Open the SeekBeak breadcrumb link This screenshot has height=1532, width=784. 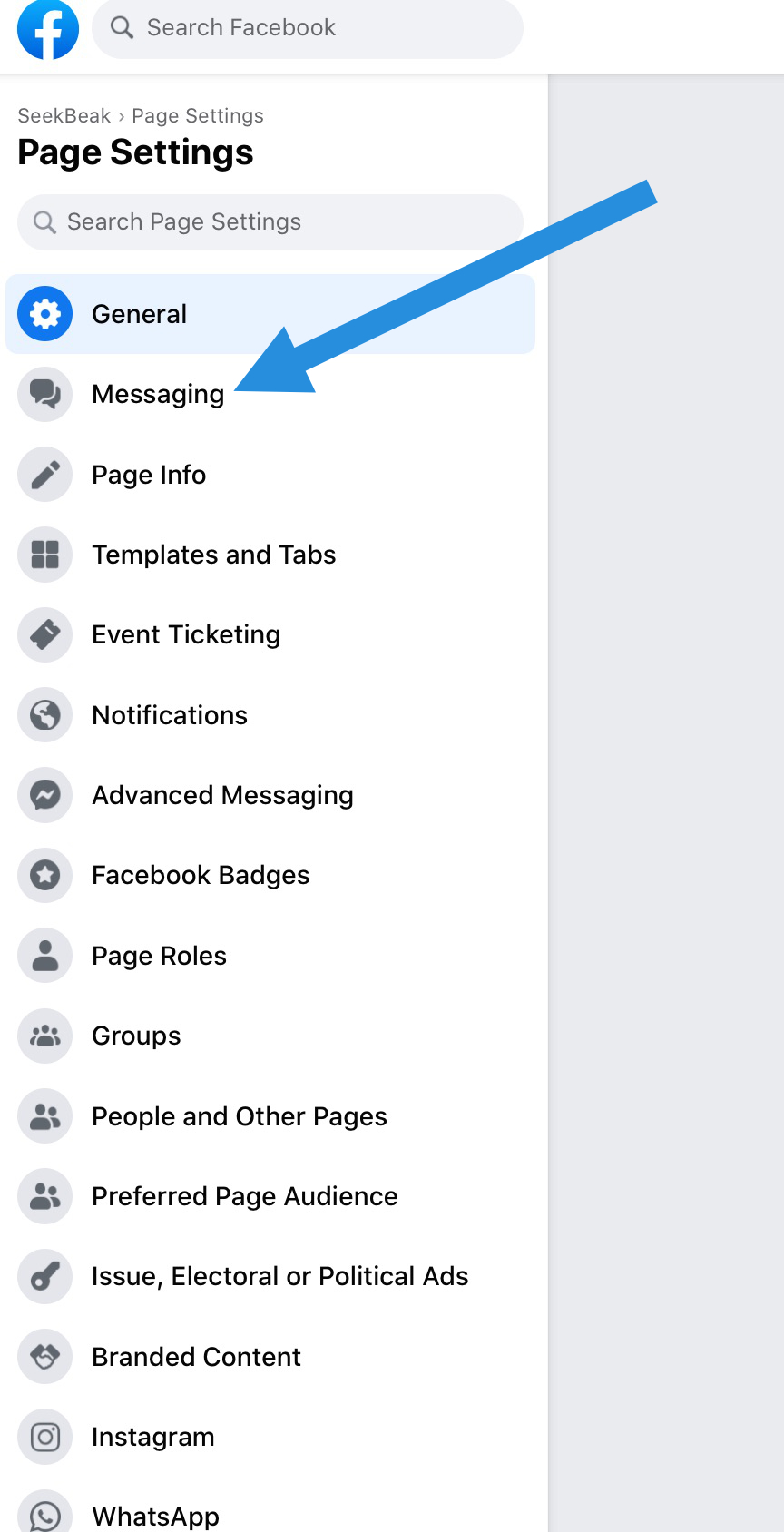click(64, 116)
